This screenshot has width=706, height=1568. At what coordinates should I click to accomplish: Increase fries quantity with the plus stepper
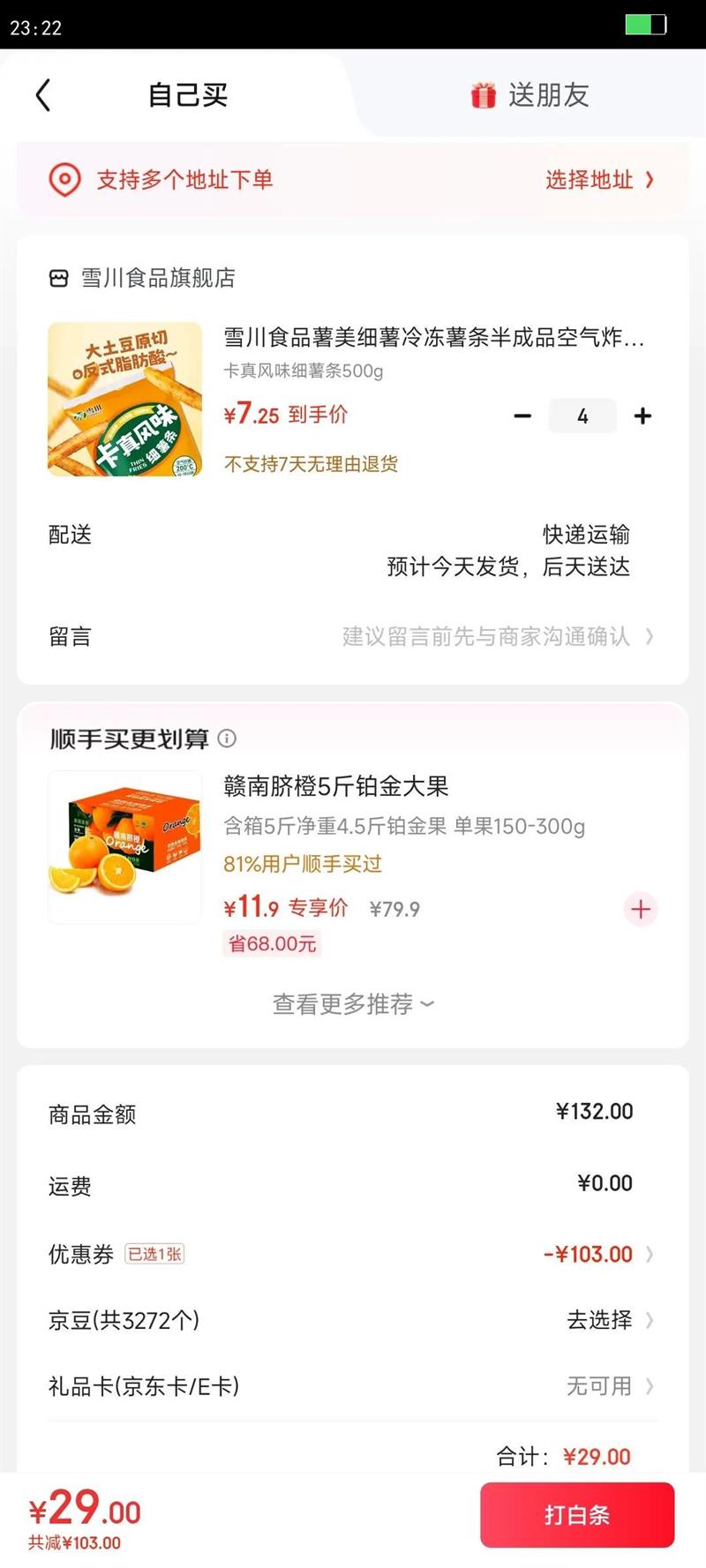pyautogui.click(x=642, y=415)
